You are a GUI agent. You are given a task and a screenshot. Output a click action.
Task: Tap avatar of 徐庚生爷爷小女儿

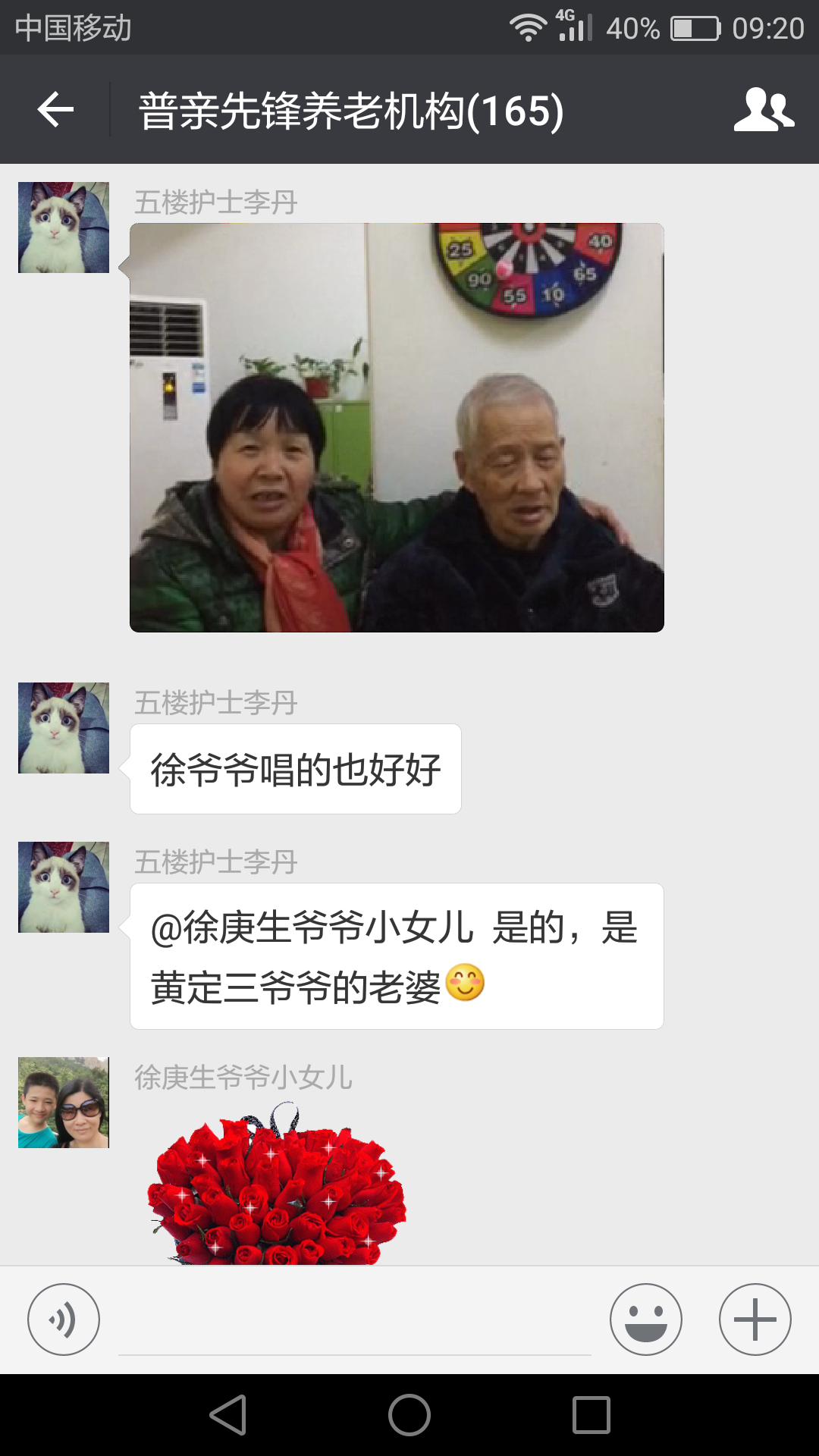[x=64, y=1102]
